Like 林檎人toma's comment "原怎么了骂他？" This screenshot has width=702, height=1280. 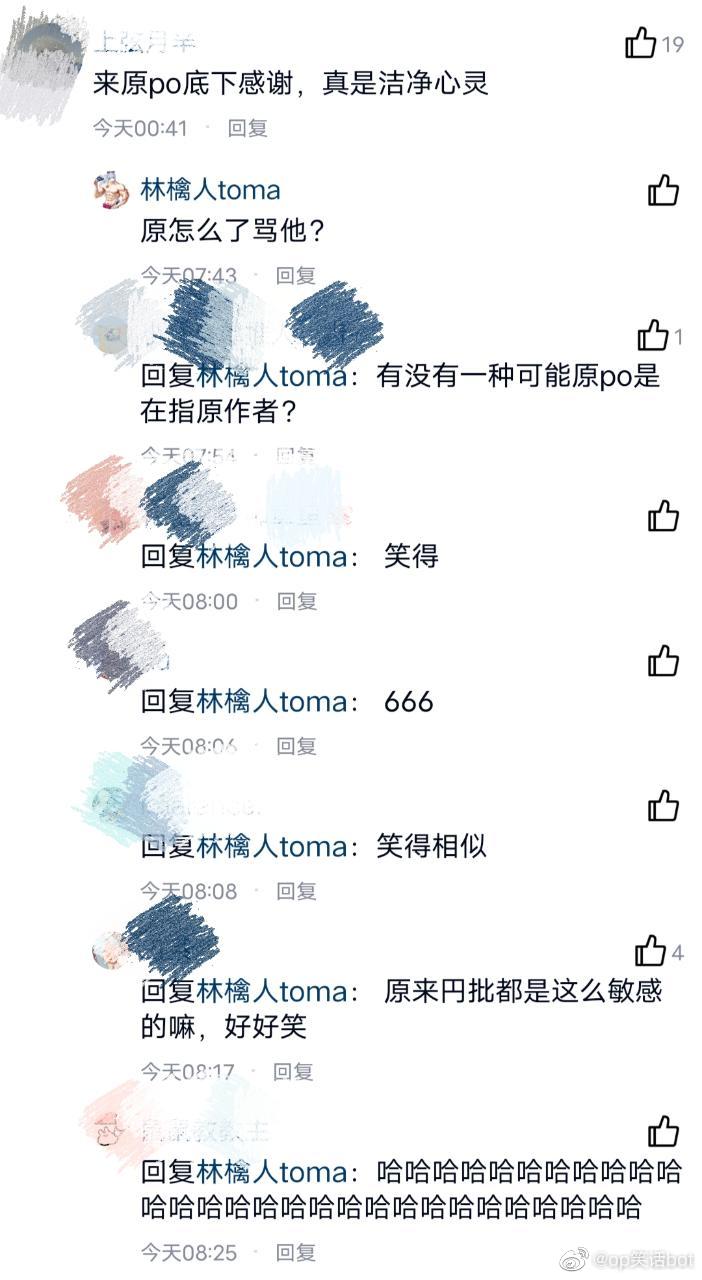coord(663,190)
